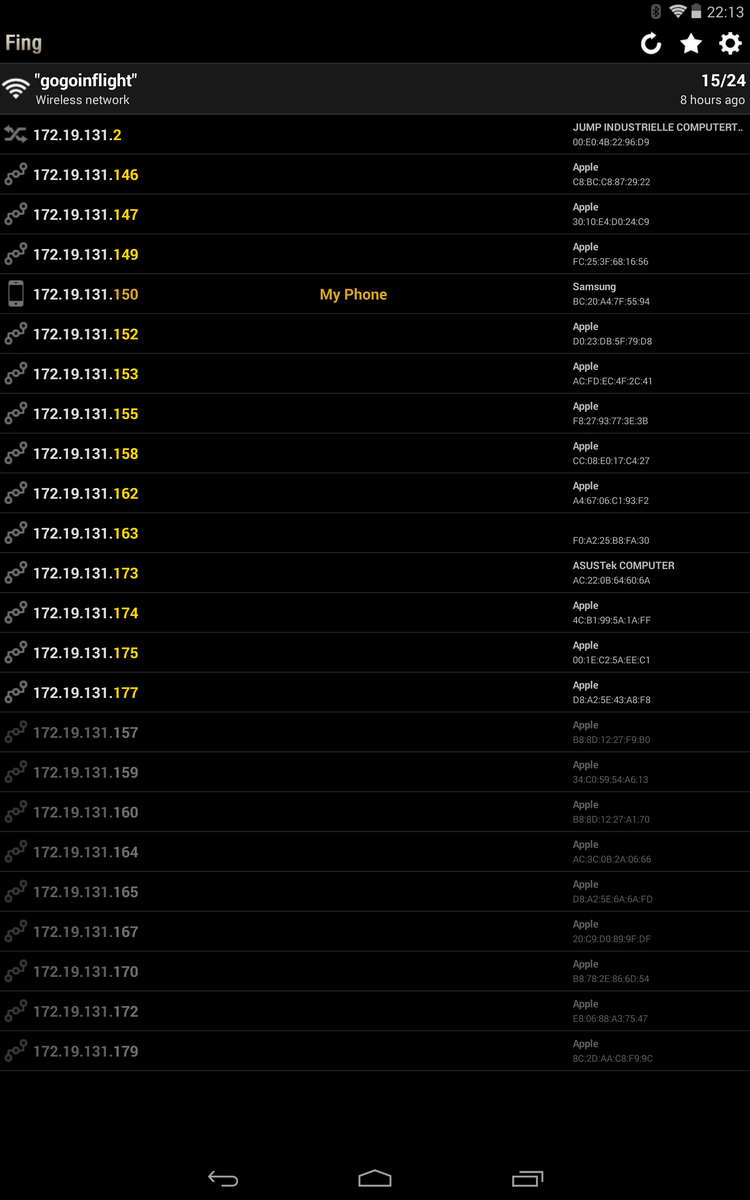Open device 172.19.131.163
The height and width of the screenshot is (1200, 750).
click(x=375, y=533)
